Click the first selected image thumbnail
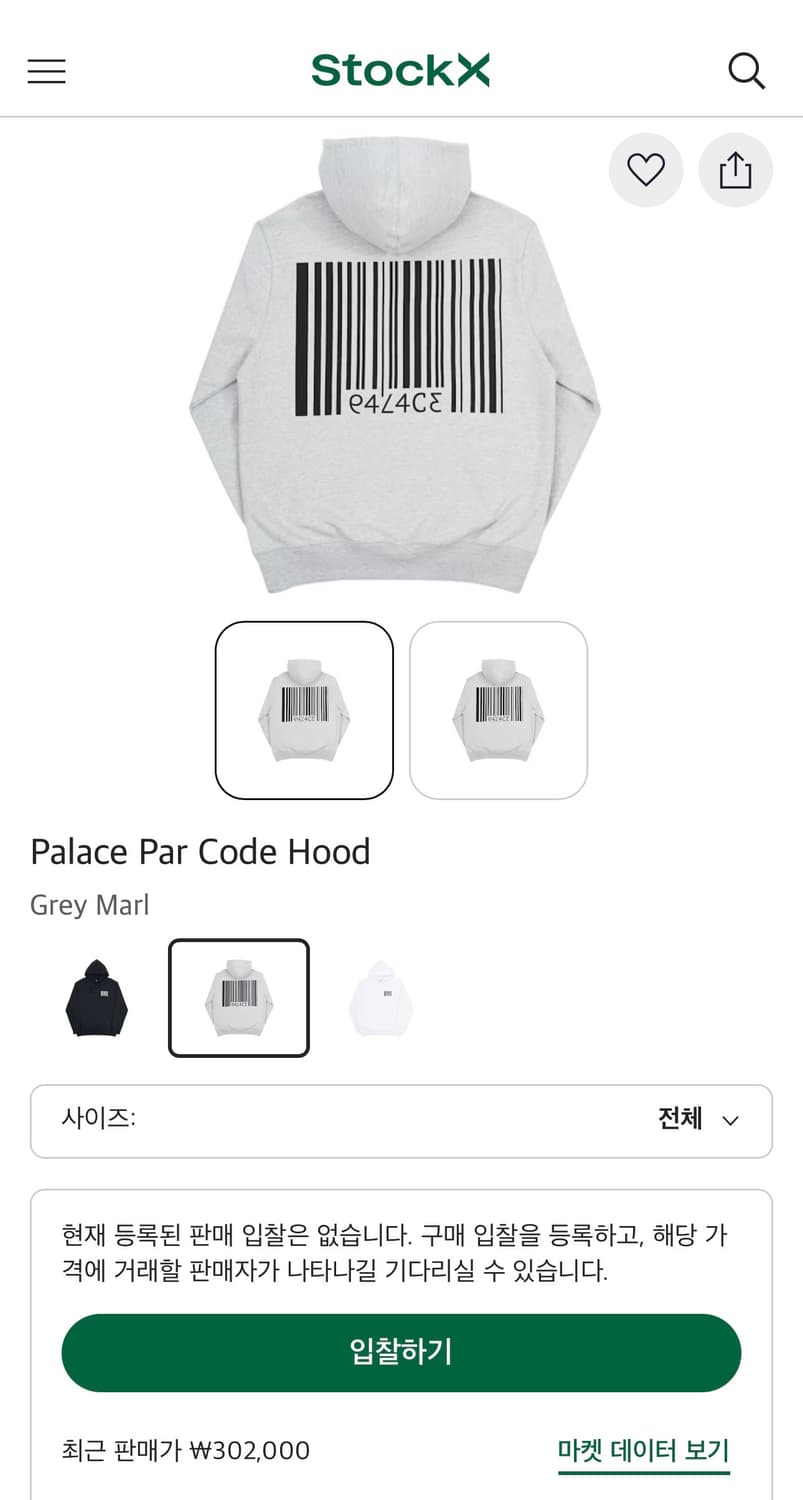 (305, 710)
